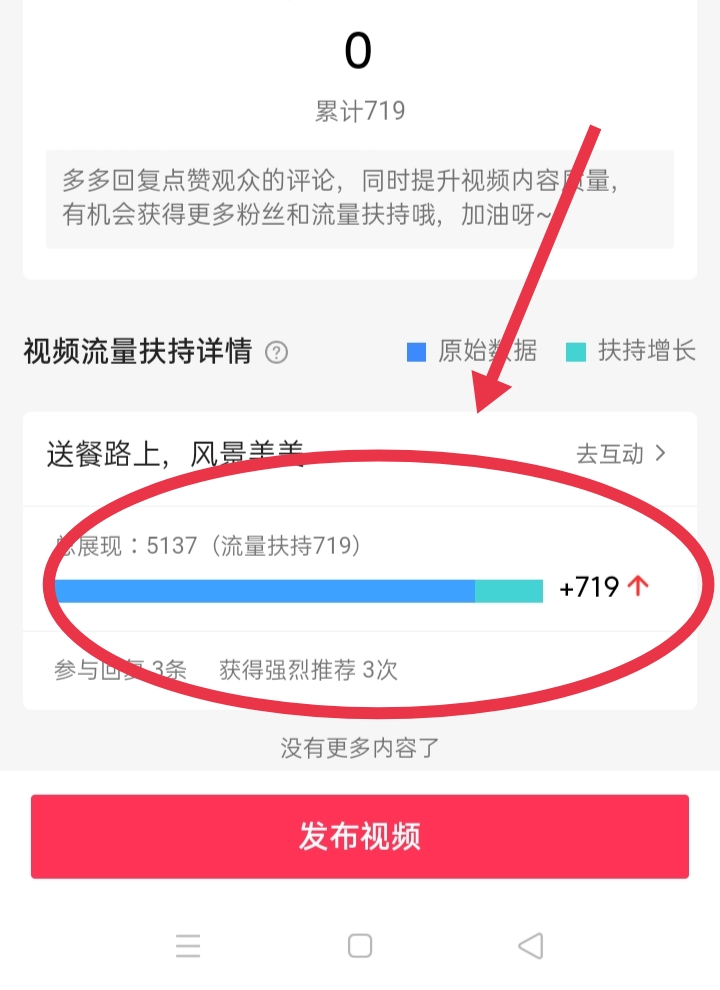Viewport: 720px width, 990px height.
Task: Tap the 累计719 cumulative counter
Action: tap(360, 110)
